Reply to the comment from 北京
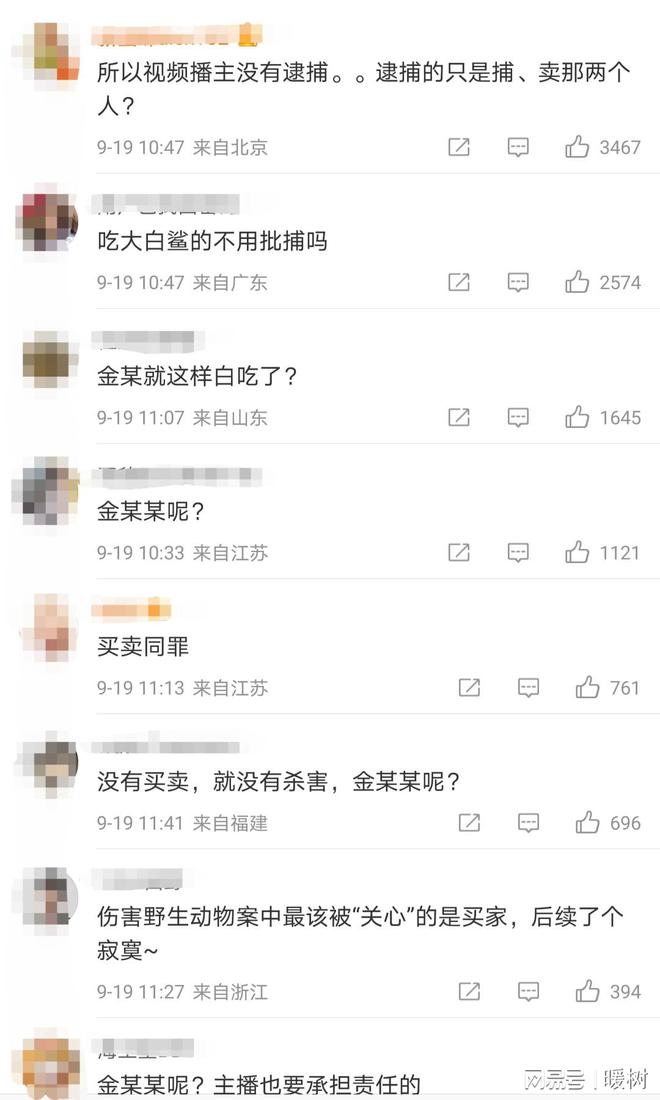Screen dimensions: 660x1100 [x=518, y=147]
